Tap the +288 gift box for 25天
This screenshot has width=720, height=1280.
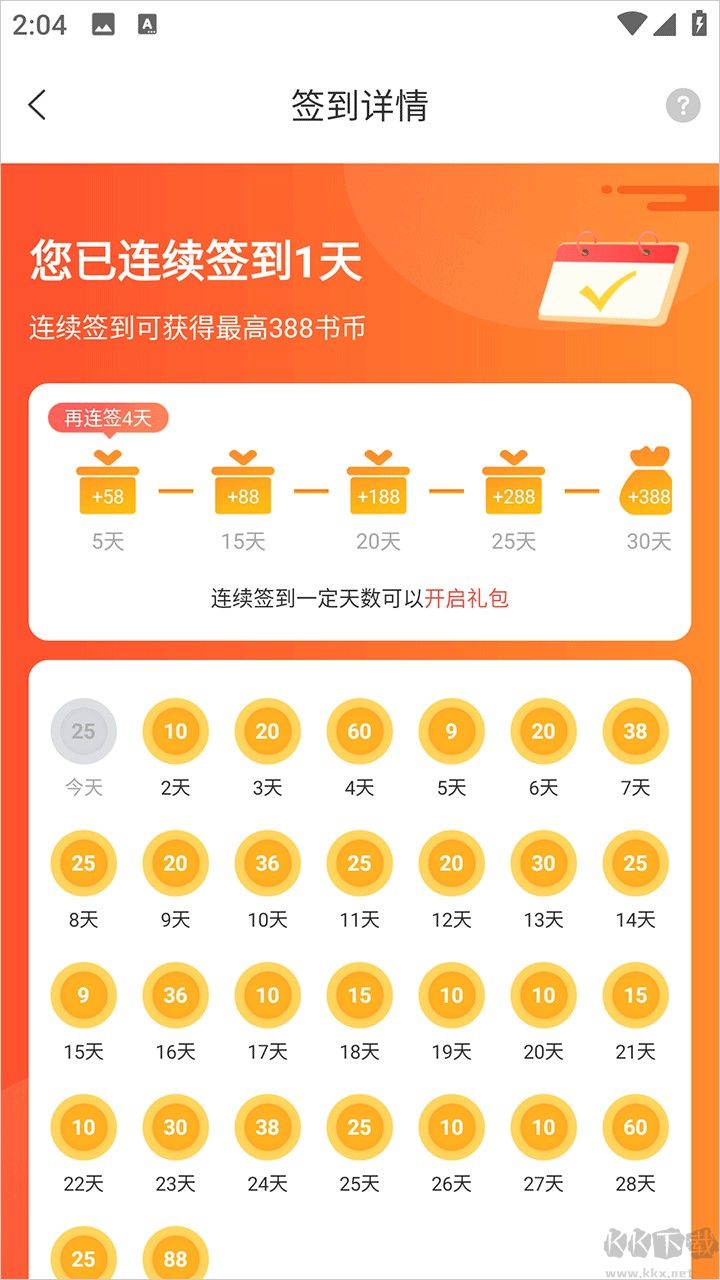(513, 487)
